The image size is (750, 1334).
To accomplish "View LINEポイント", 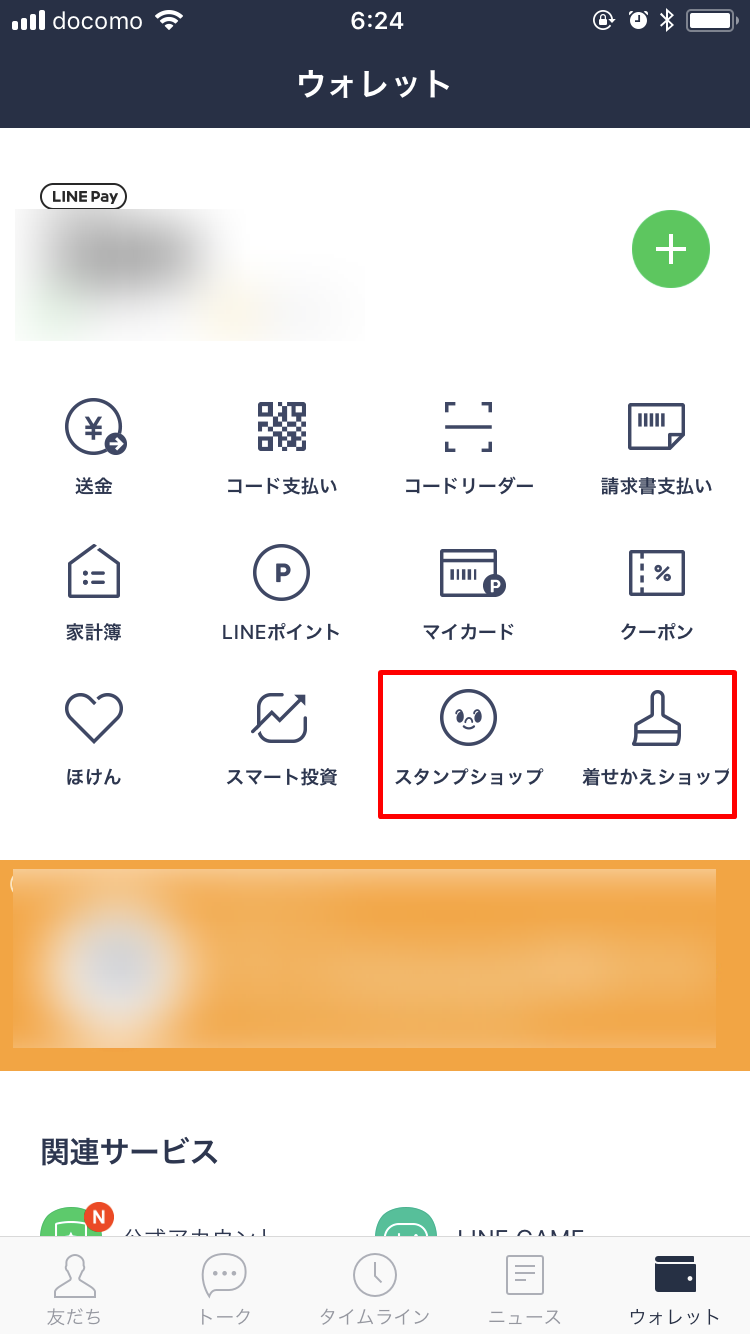I will (x=281, y=590).
